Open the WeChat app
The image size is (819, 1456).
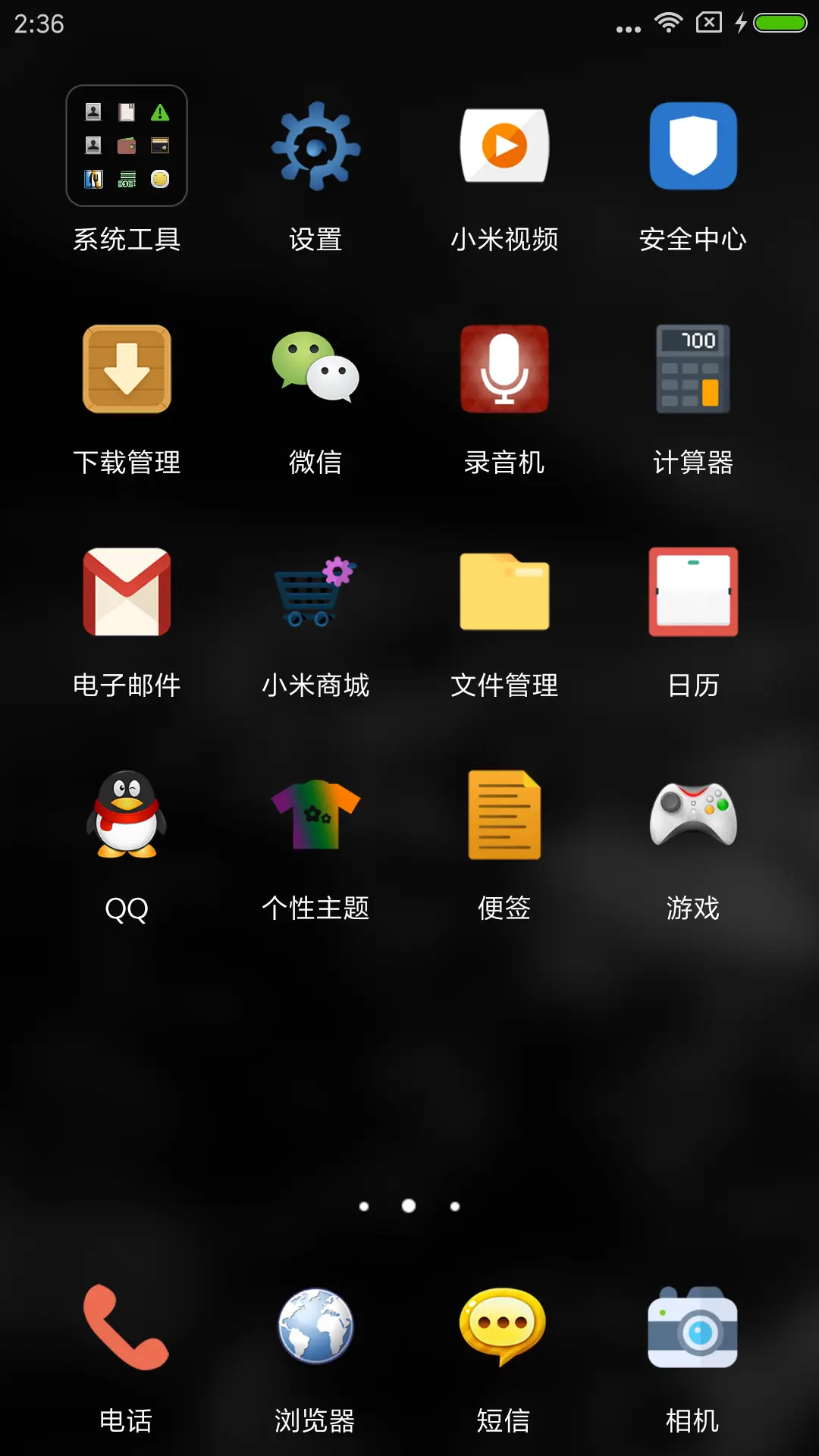click(315, 370)
